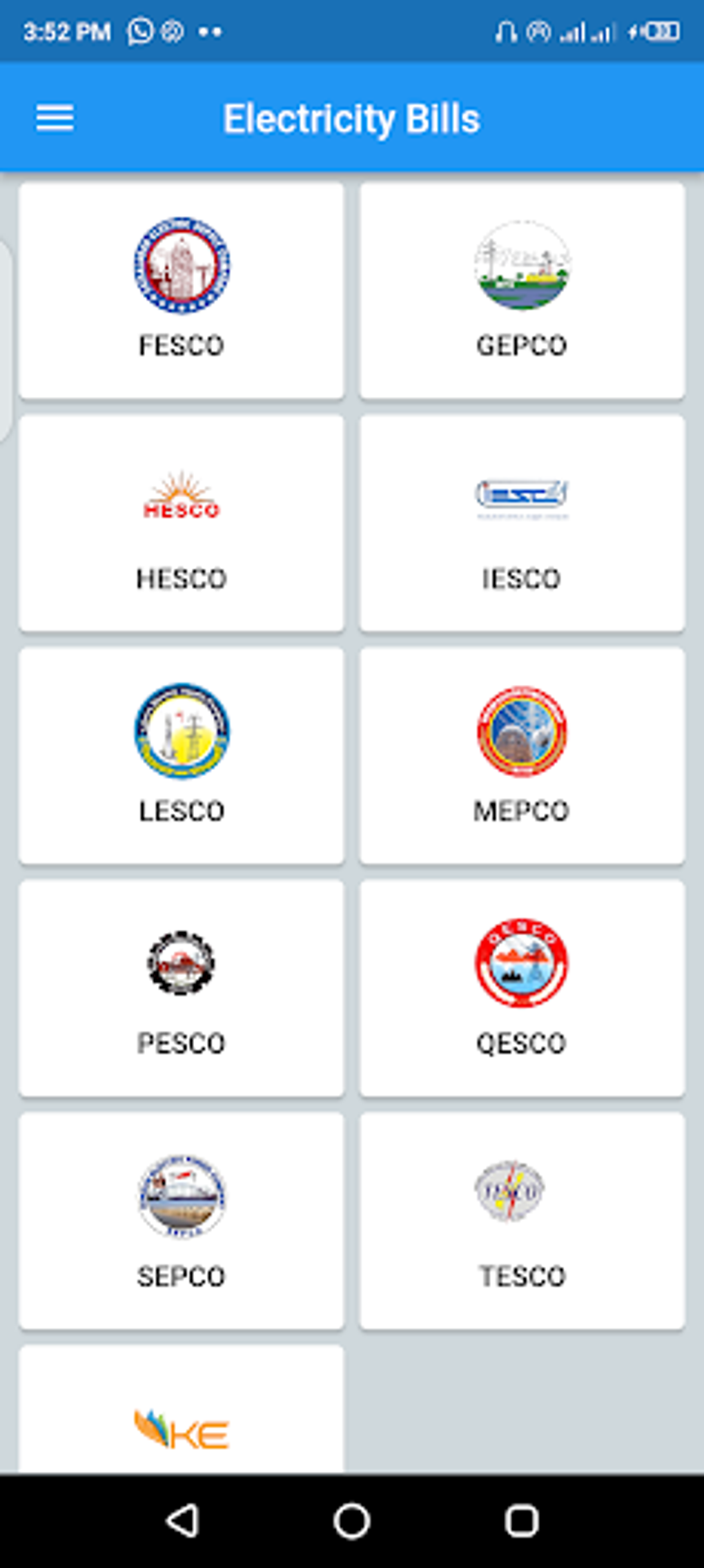
Task: Select MEPCO from the grid
Action: 522,756
